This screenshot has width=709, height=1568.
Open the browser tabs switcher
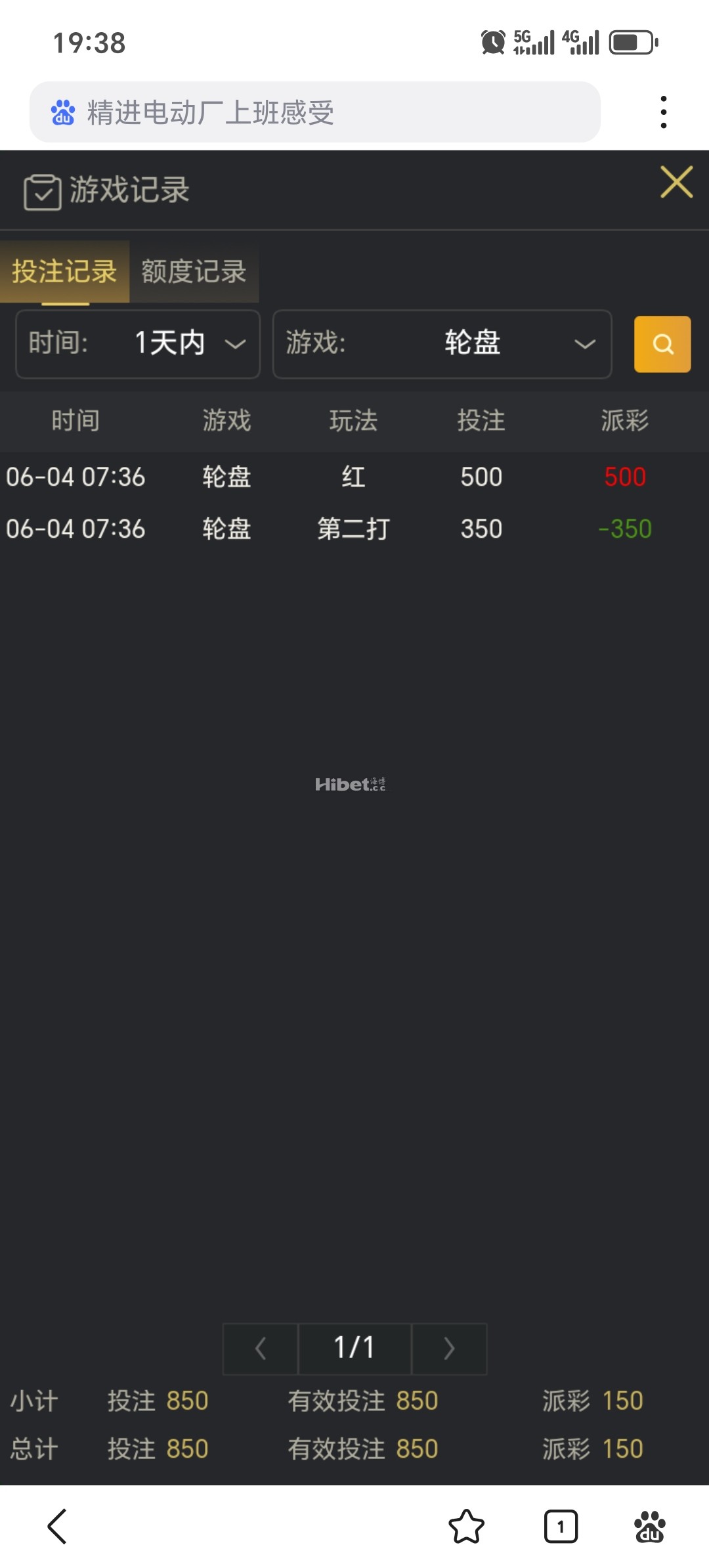(561, 1526)
